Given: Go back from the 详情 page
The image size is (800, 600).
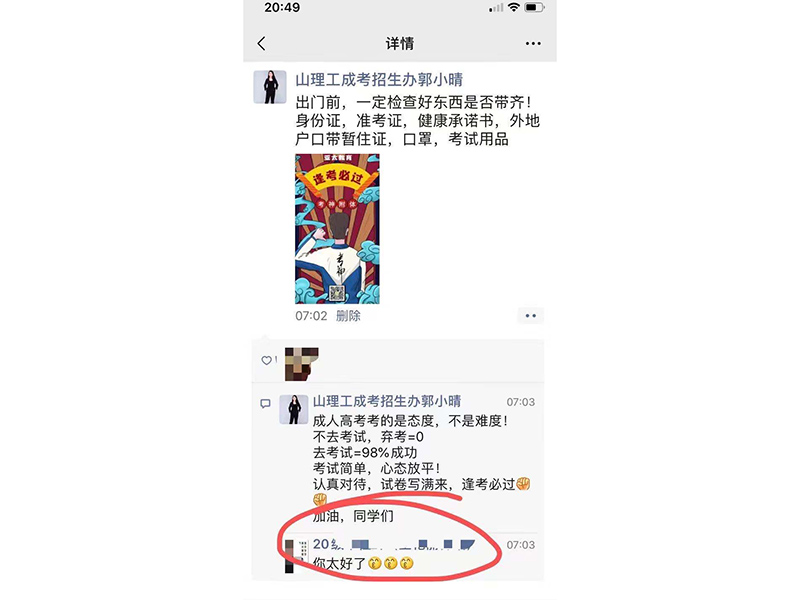Looking at the screenshot, I should 262,44.
